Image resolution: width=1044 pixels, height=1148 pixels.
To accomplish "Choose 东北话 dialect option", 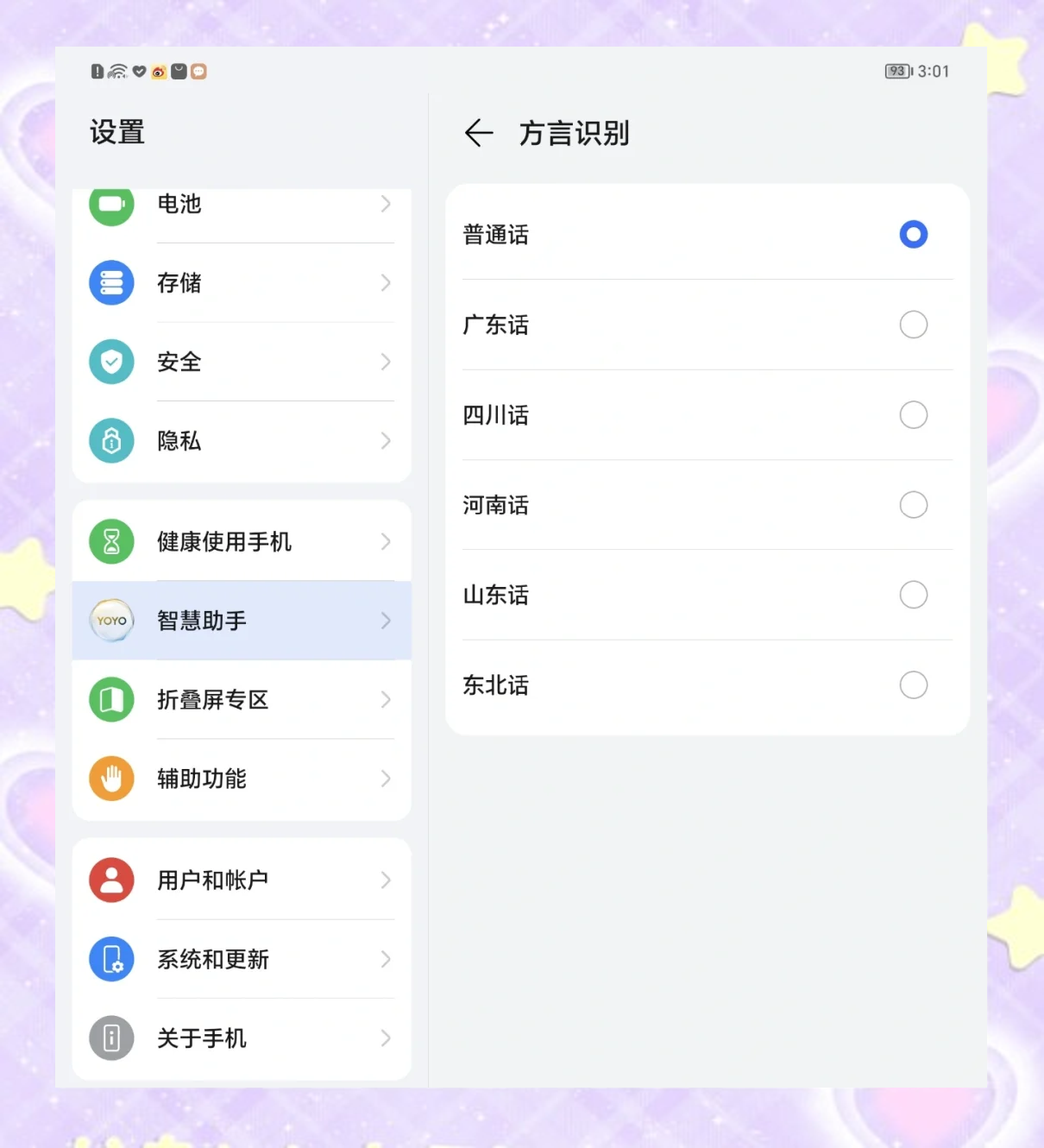I will tap(913, 685).
